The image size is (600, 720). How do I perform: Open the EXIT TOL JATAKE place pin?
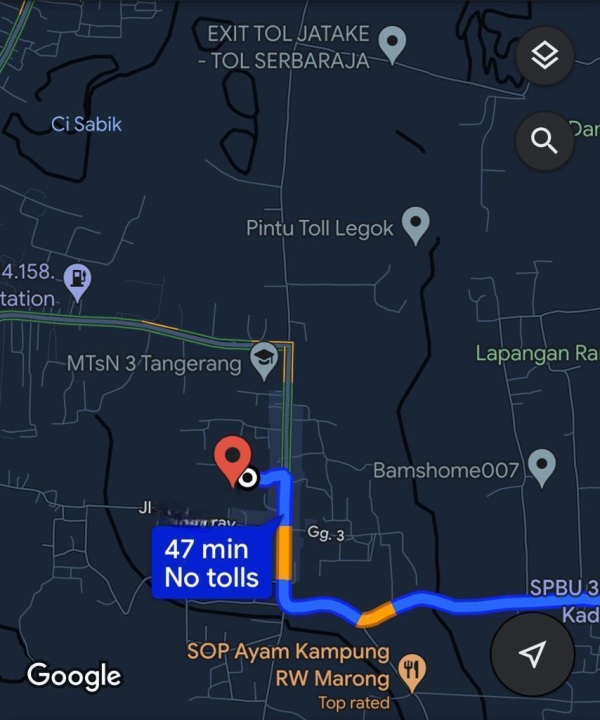[393, 43]
